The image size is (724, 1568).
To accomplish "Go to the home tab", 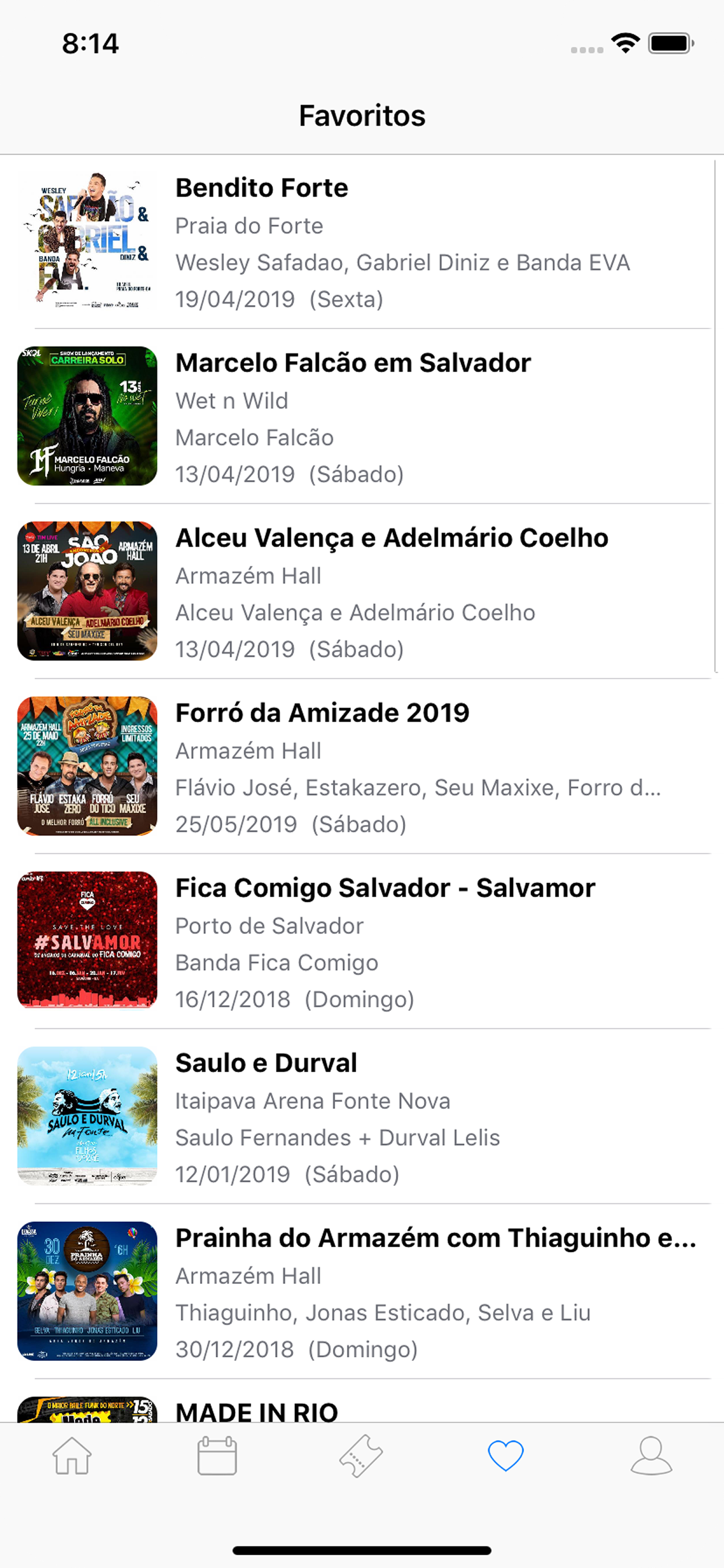I will (72, 1455).
